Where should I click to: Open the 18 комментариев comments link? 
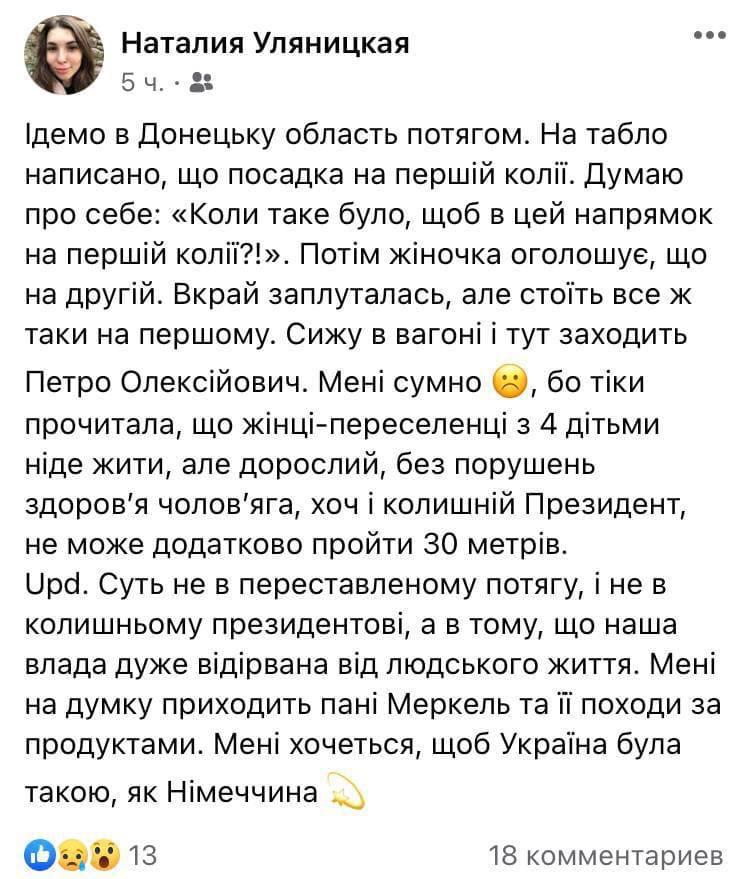[605, 856]
